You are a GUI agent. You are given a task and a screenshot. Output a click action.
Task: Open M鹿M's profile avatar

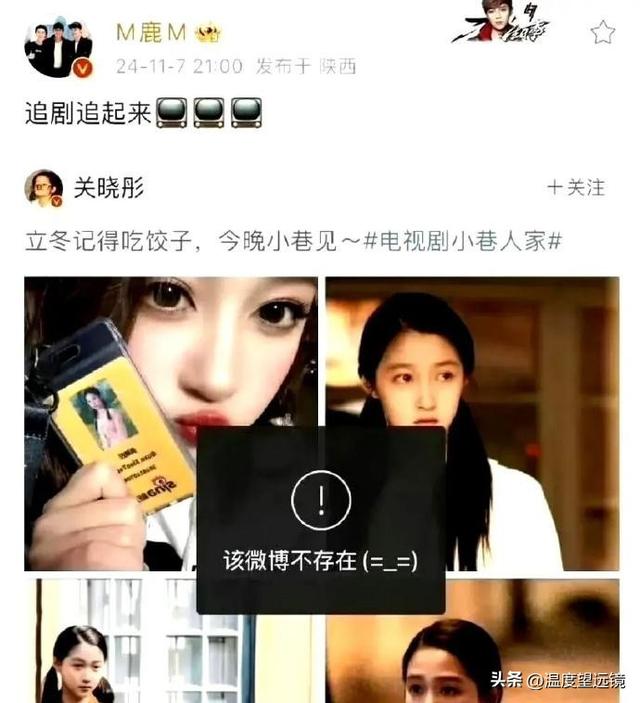[59, 46]
